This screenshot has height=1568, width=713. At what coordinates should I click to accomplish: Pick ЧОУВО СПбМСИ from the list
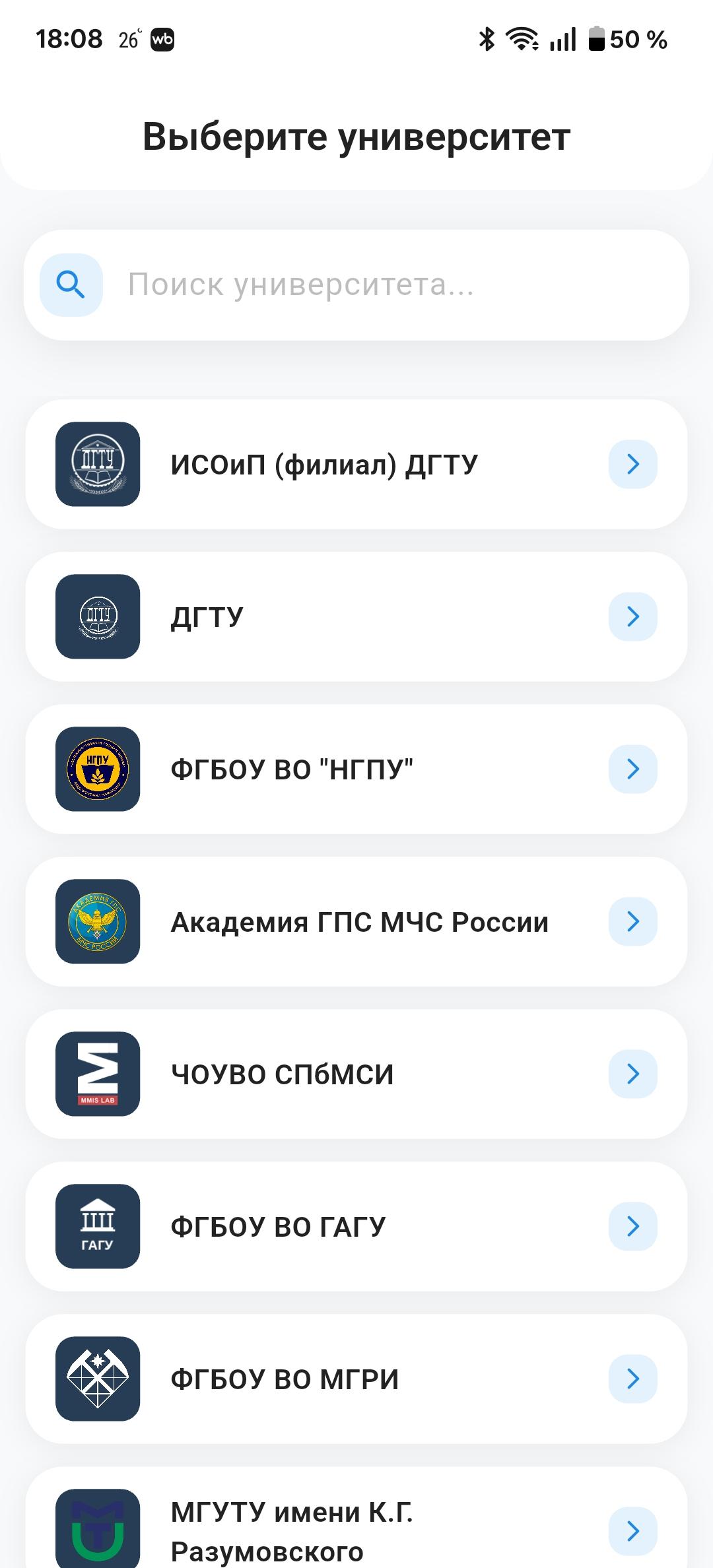click(x=356, y=1074)
